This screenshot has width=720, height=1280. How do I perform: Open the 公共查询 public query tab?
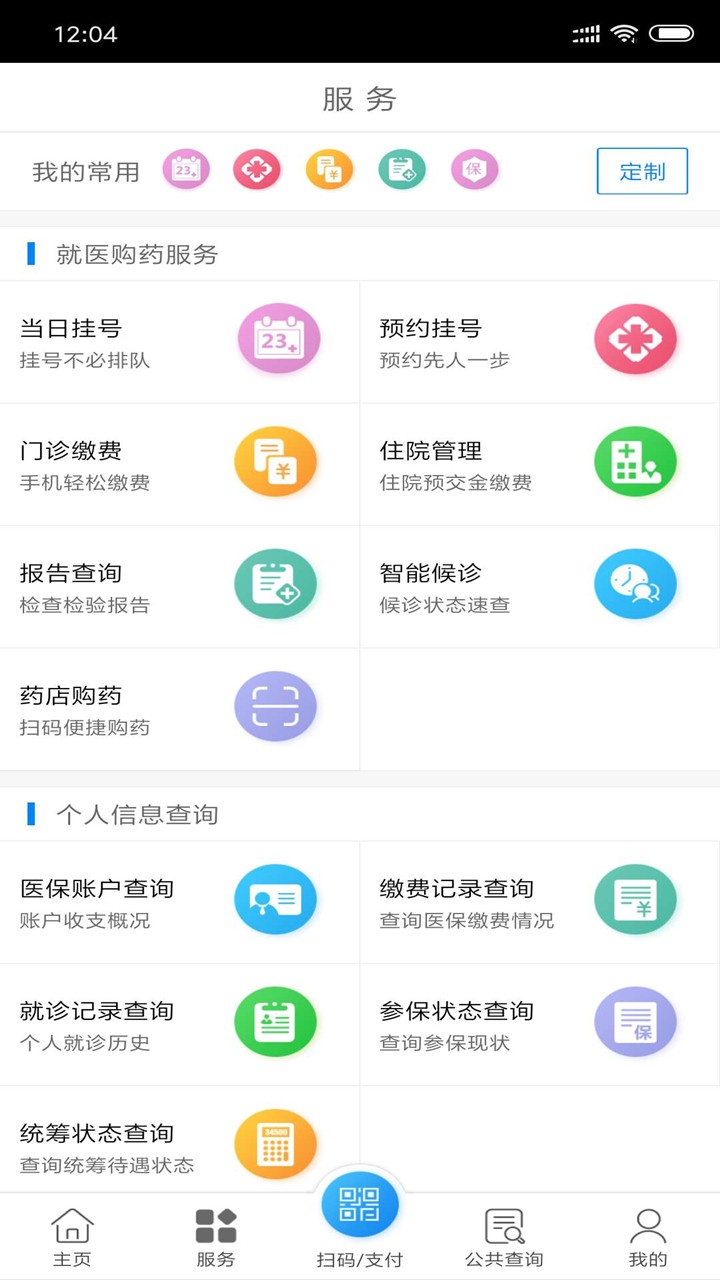505,1232
